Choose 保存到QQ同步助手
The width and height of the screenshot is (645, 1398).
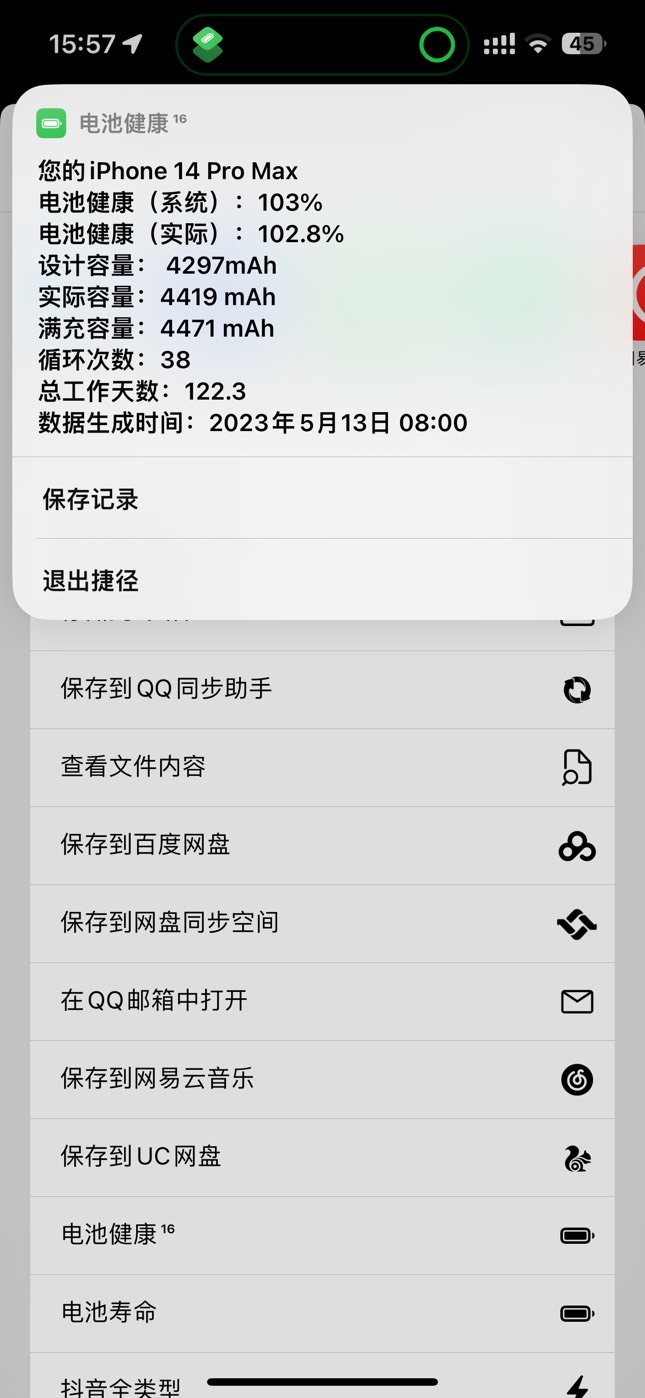(322, 689)
